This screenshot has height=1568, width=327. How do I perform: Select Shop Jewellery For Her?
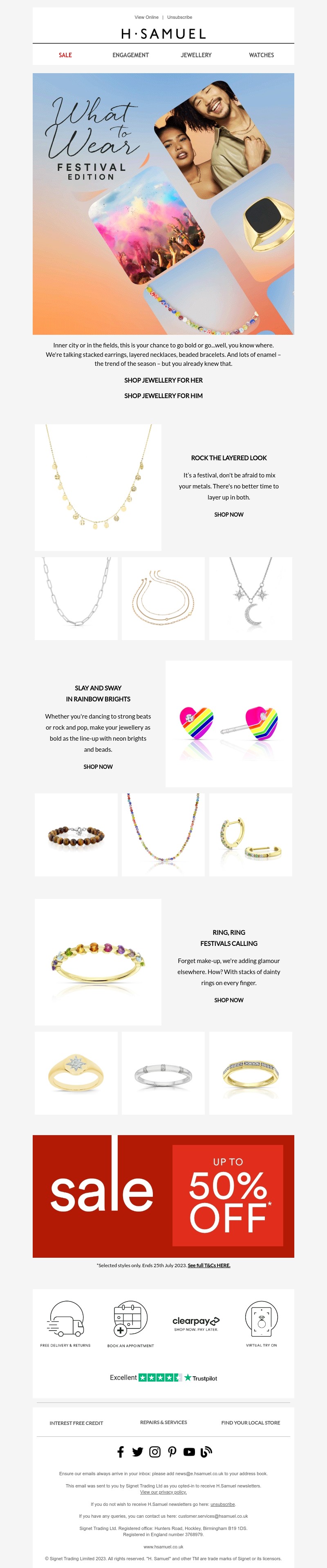163,380
